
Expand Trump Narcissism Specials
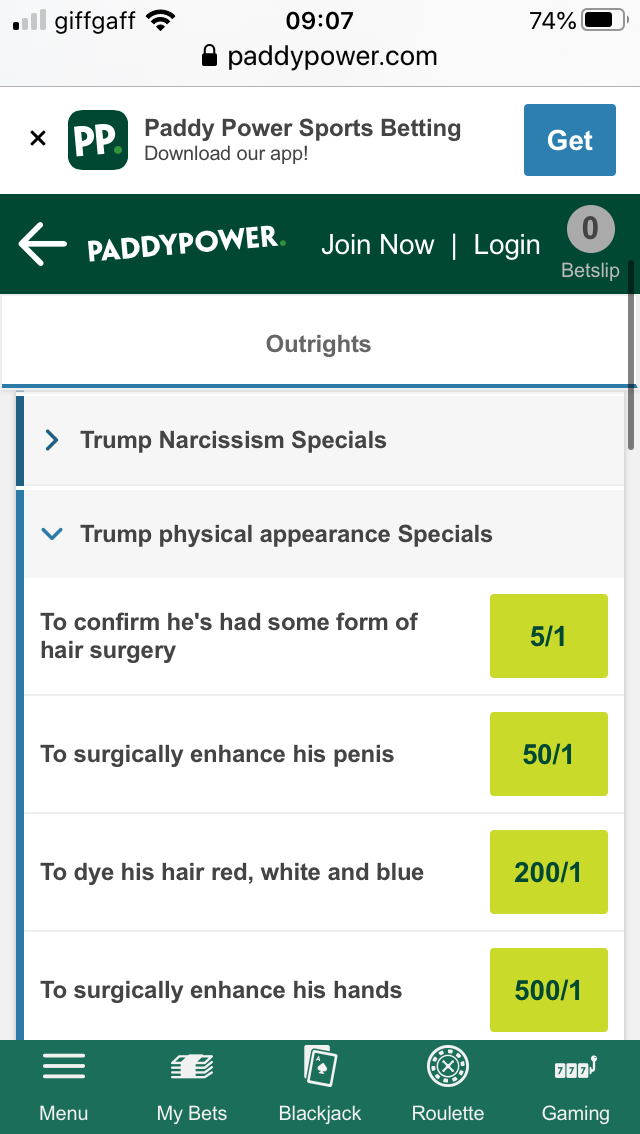coord(320,440)
